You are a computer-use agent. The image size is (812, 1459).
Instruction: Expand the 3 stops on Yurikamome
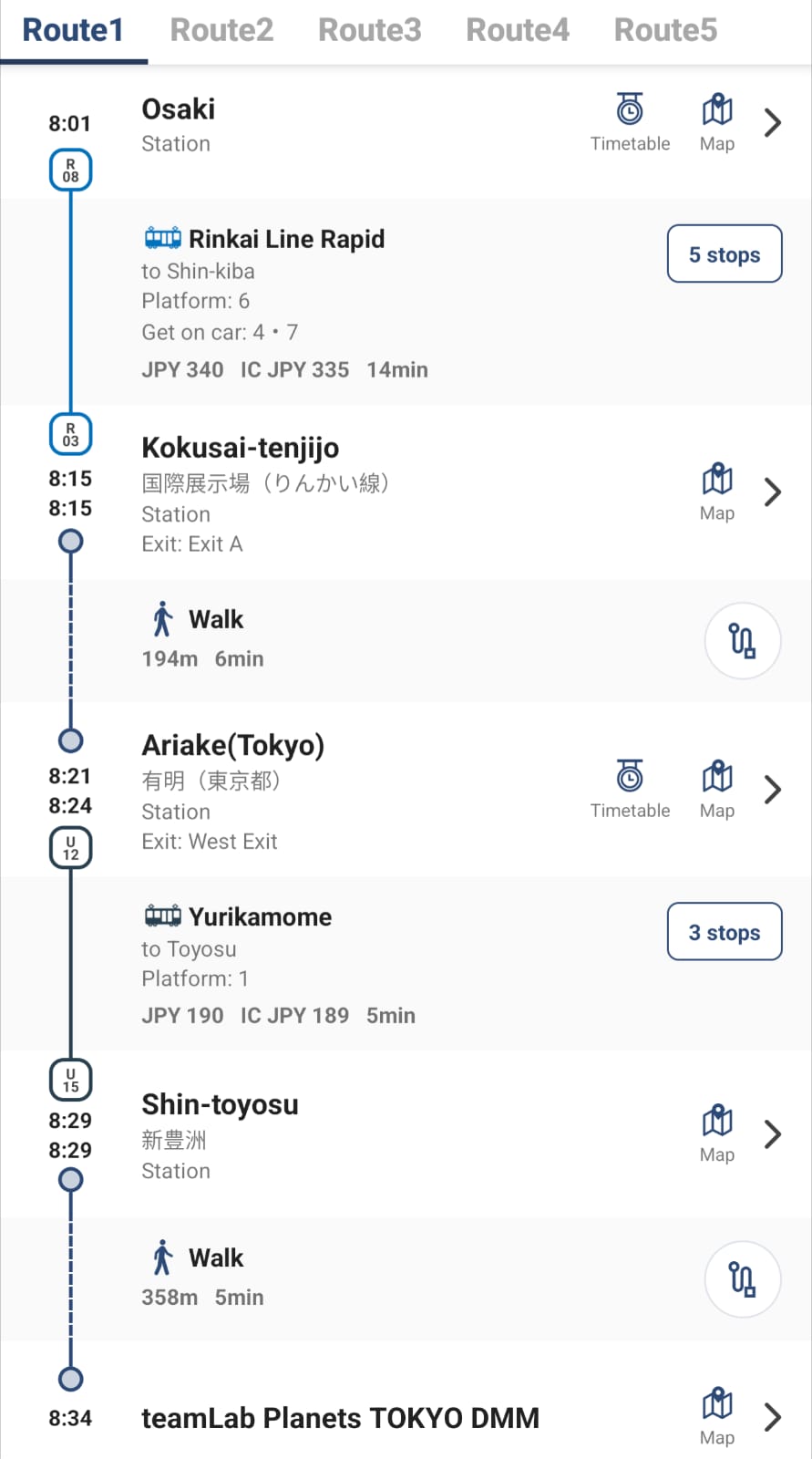coord(725,932)
